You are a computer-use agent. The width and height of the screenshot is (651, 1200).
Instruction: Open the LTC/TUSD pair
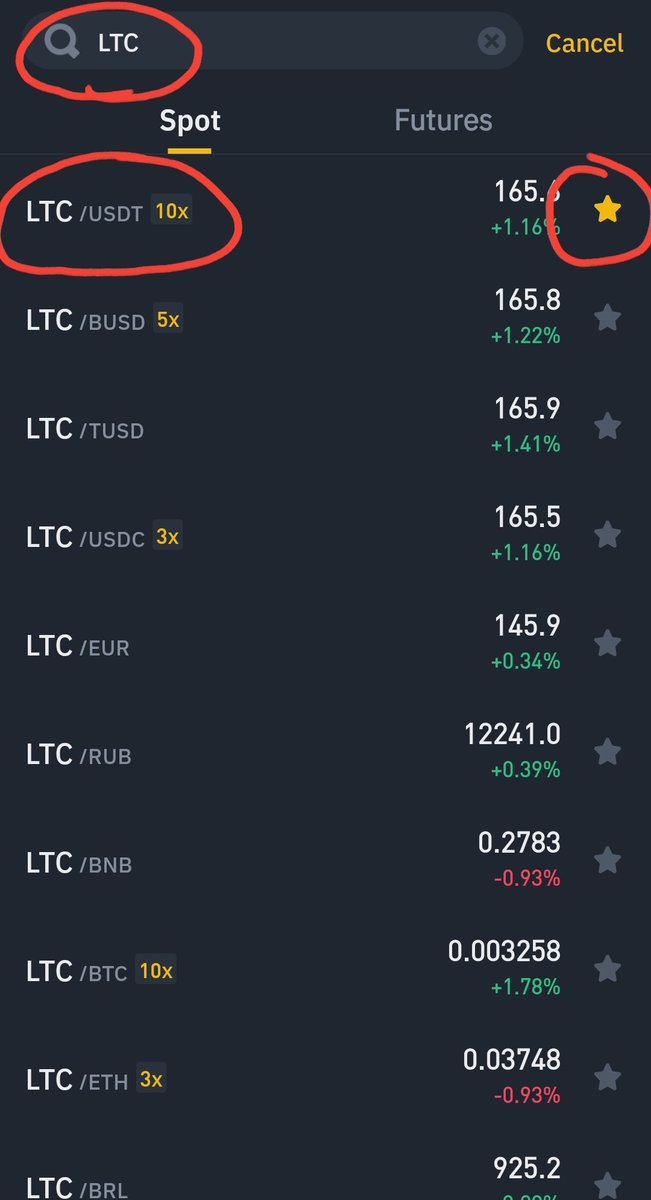[x=325, y=428]
